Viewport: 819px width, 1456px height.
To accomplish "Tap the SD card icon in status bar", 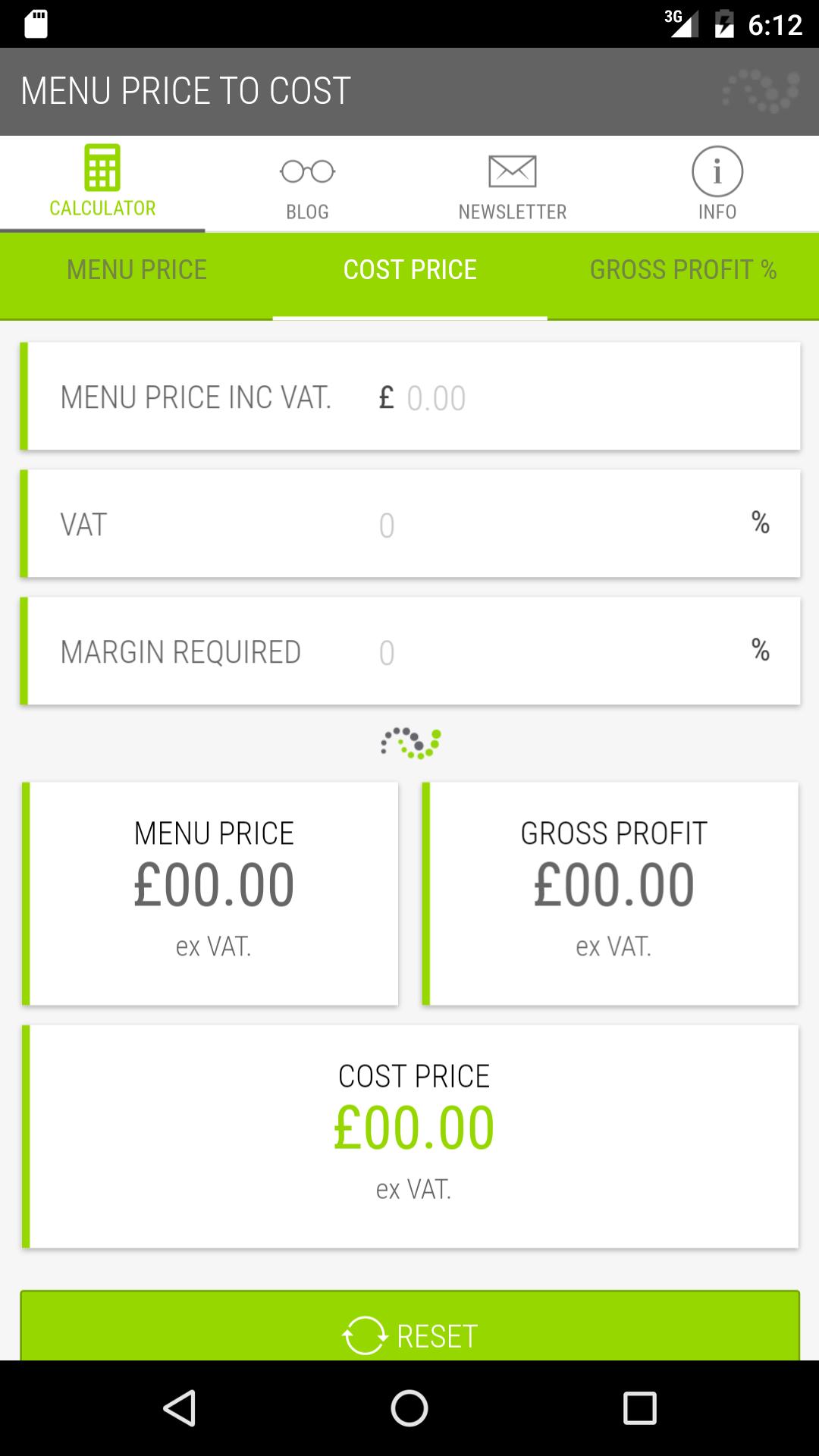I will pos(32,21).
